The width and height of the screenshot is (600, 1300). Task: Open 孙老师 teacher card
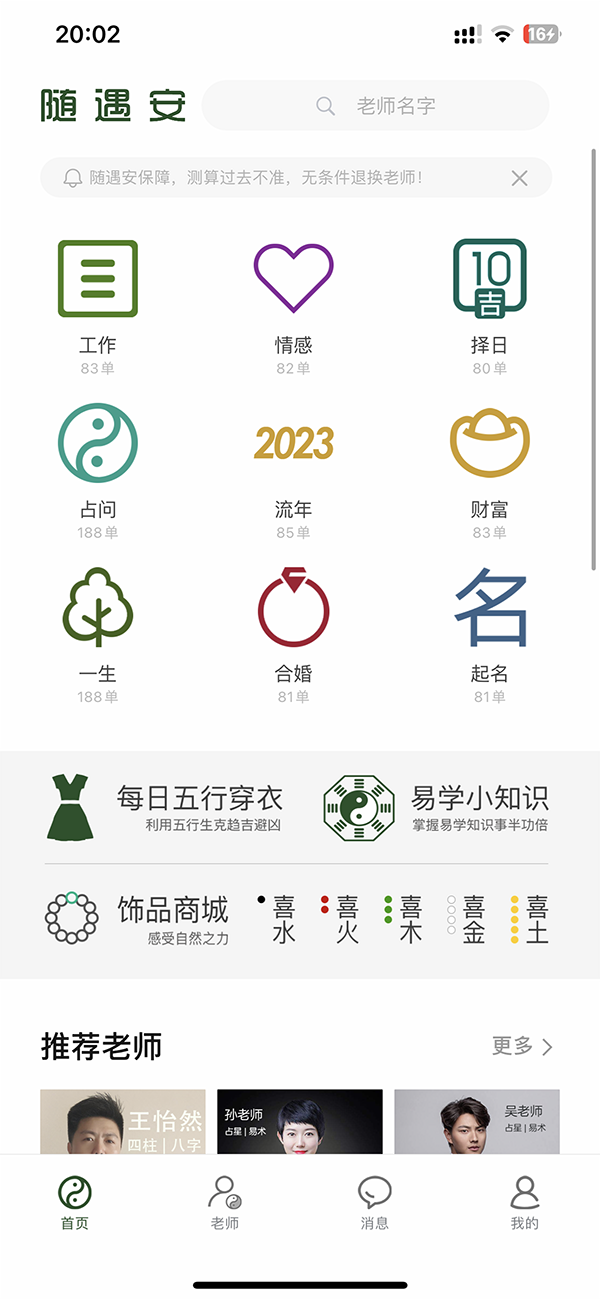pyautogui.click(x=299, y=1122)
